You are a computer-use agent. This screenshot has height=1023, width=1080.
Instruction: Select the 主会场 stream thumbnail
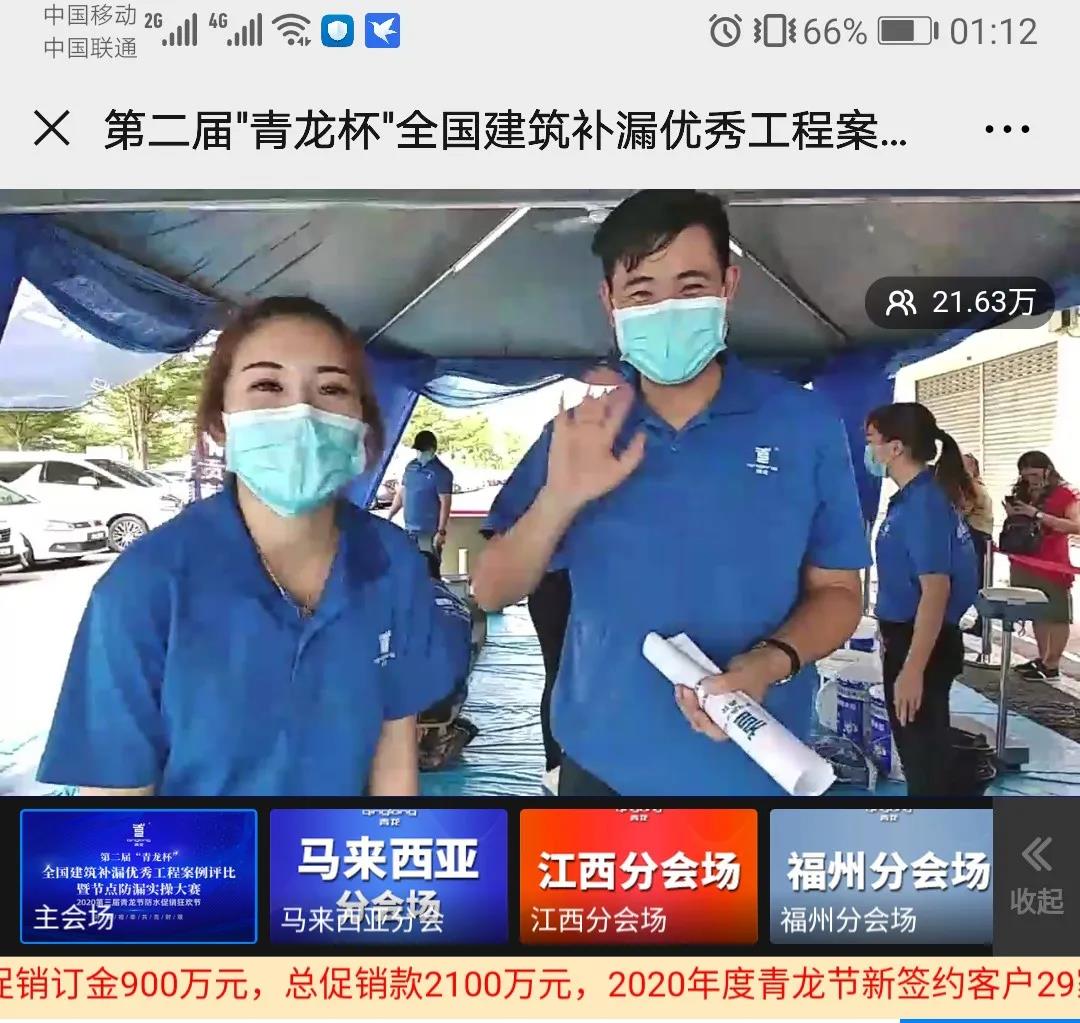click(139, 876)
